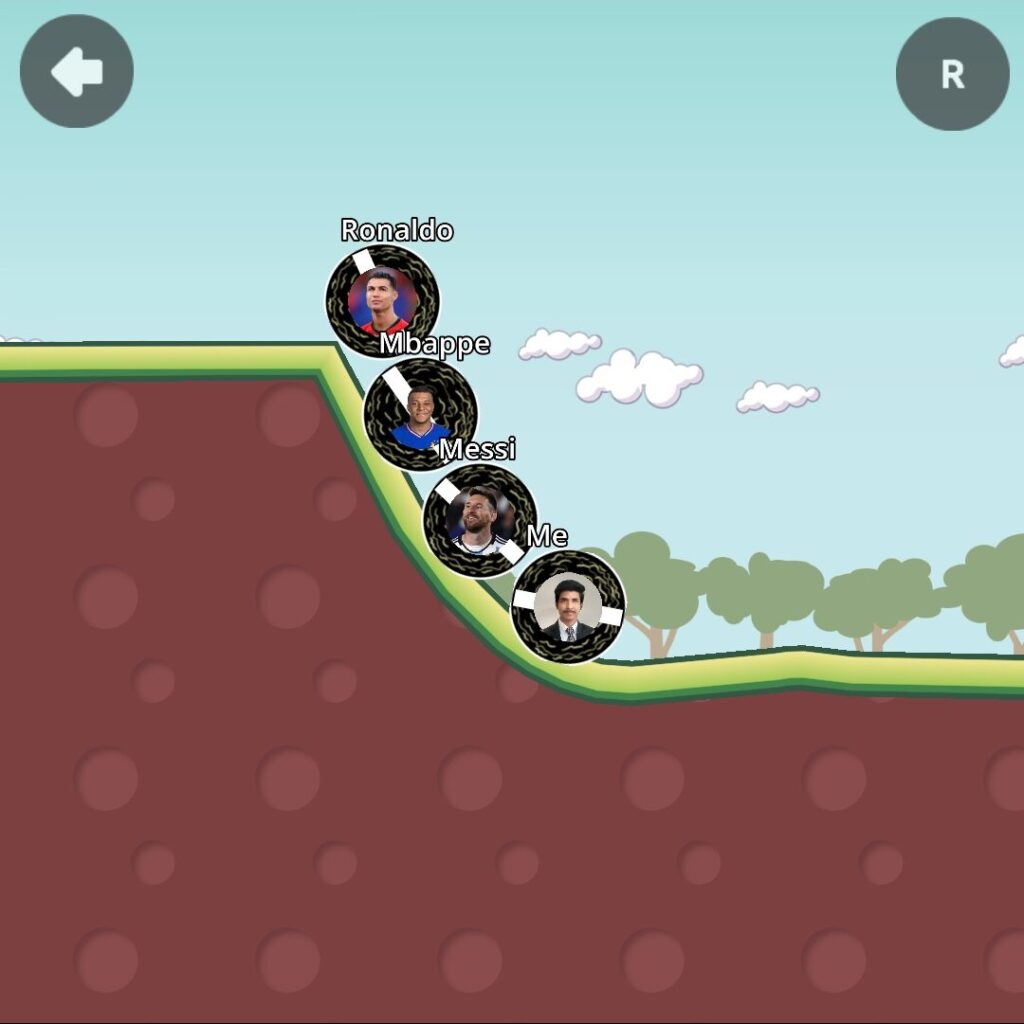The width and height of the screenshot is (1024, 1024).
Task: Tap the back arrow button
Action: pyautogui.click(x=77, y=71)
